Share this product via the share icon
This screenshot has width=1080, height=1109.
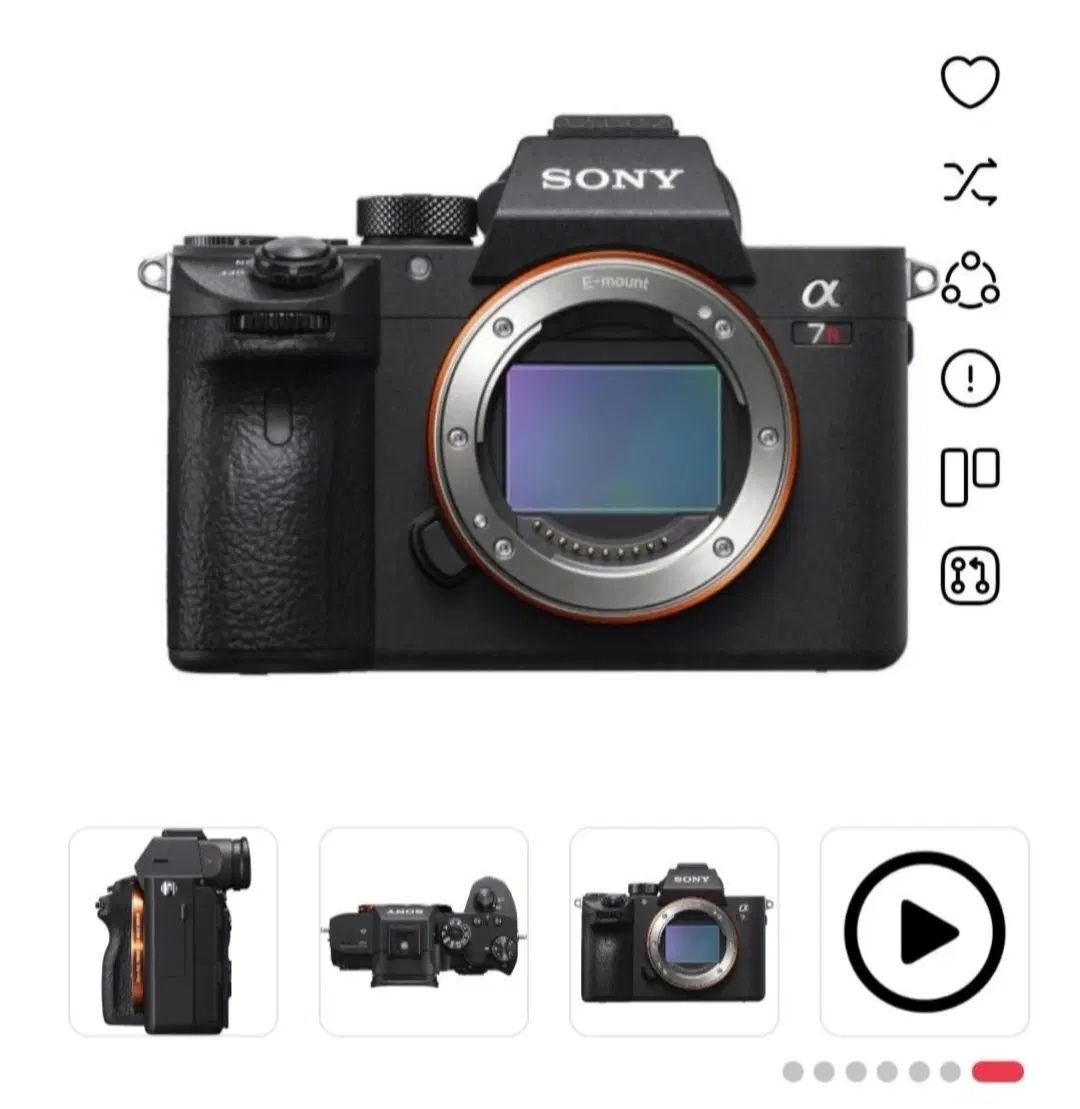pyautogui.click(x=969, y=281)
